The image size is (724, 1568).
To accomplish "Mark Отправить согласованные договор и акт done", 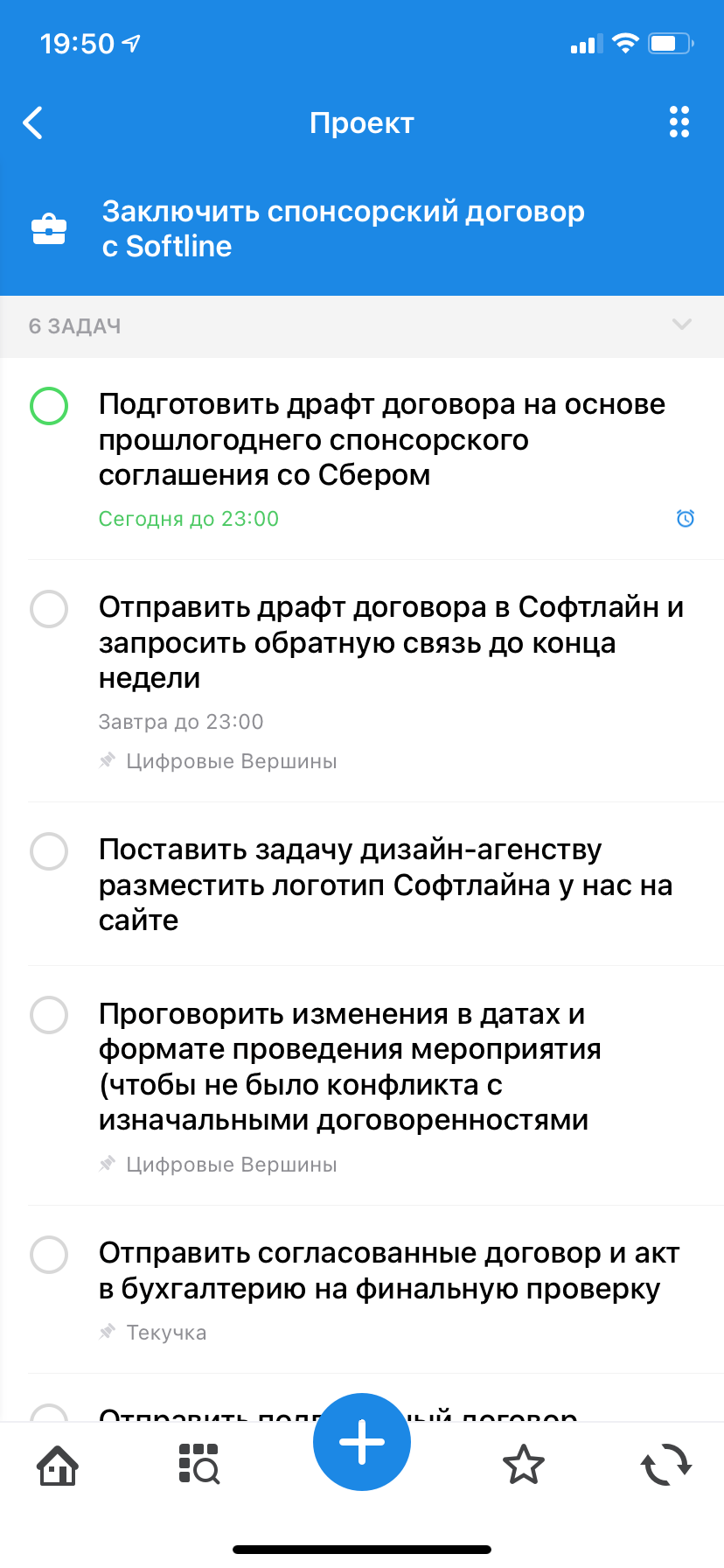I will point(49,1255).
